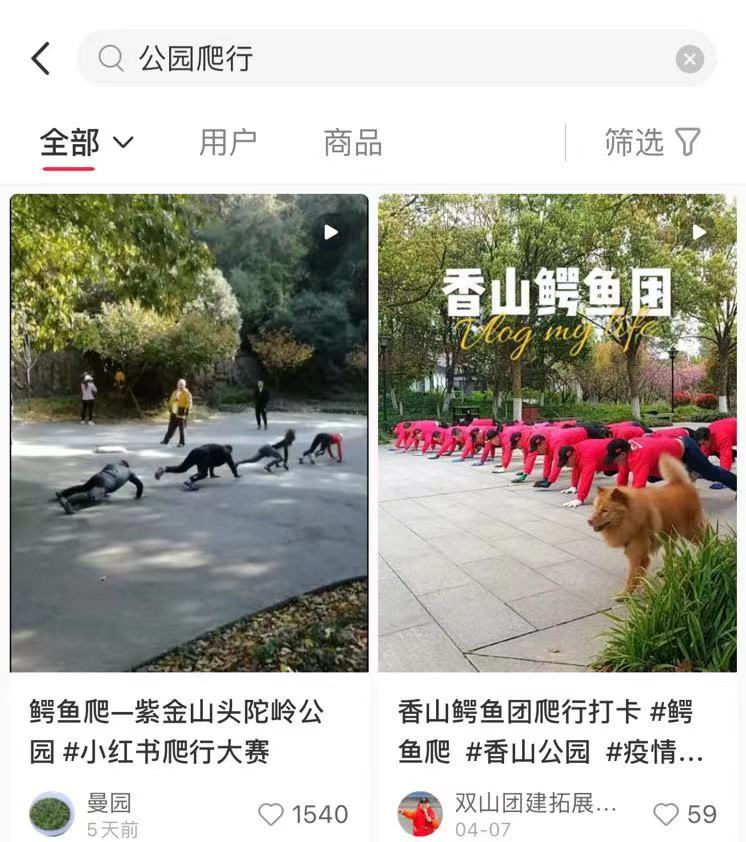The width and height of the screenshot is (746, 842).
Task: Like the 香山鳄鱼团爬行打卡 post
Action: coord(666,814)
